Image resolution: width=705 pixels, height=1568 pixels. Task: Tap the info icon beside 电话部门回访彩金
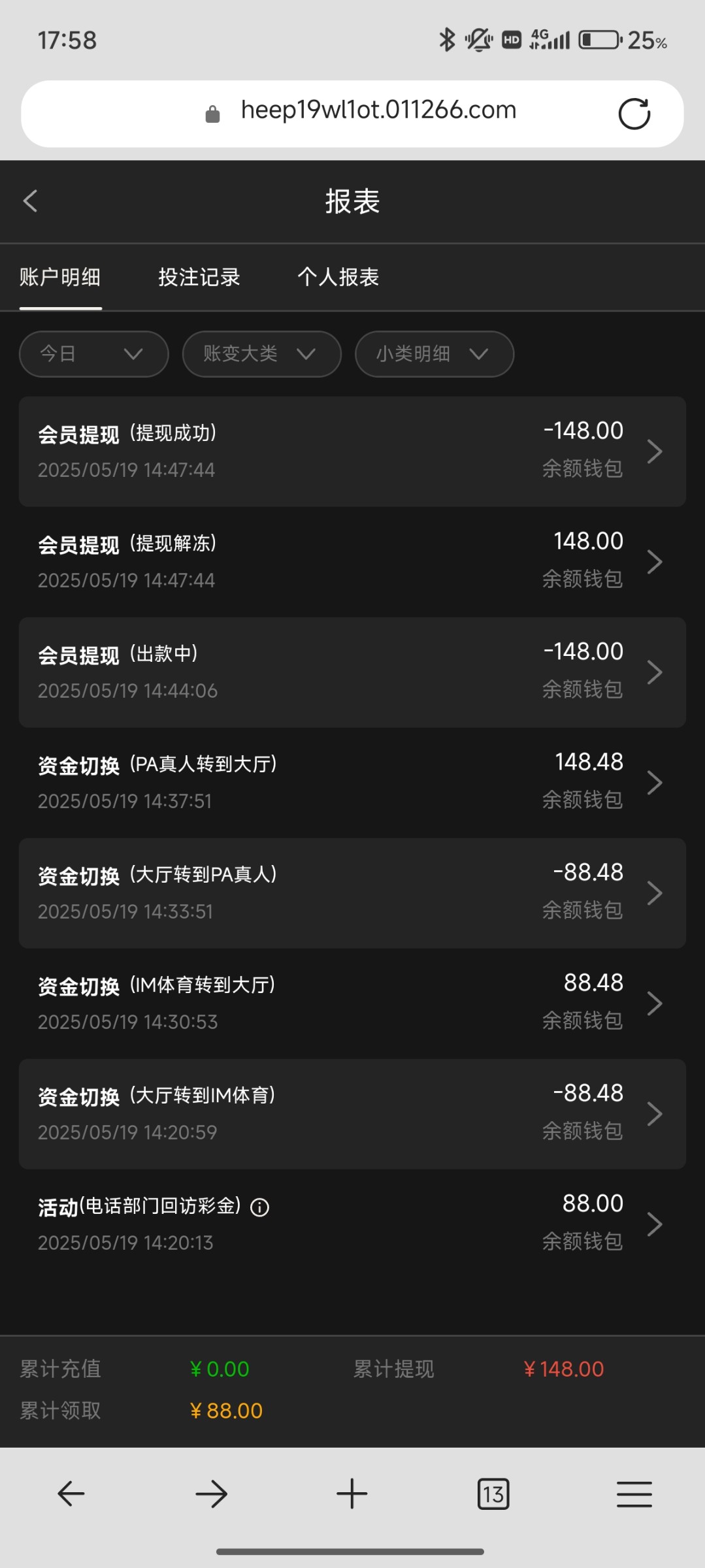point(260,1207)
